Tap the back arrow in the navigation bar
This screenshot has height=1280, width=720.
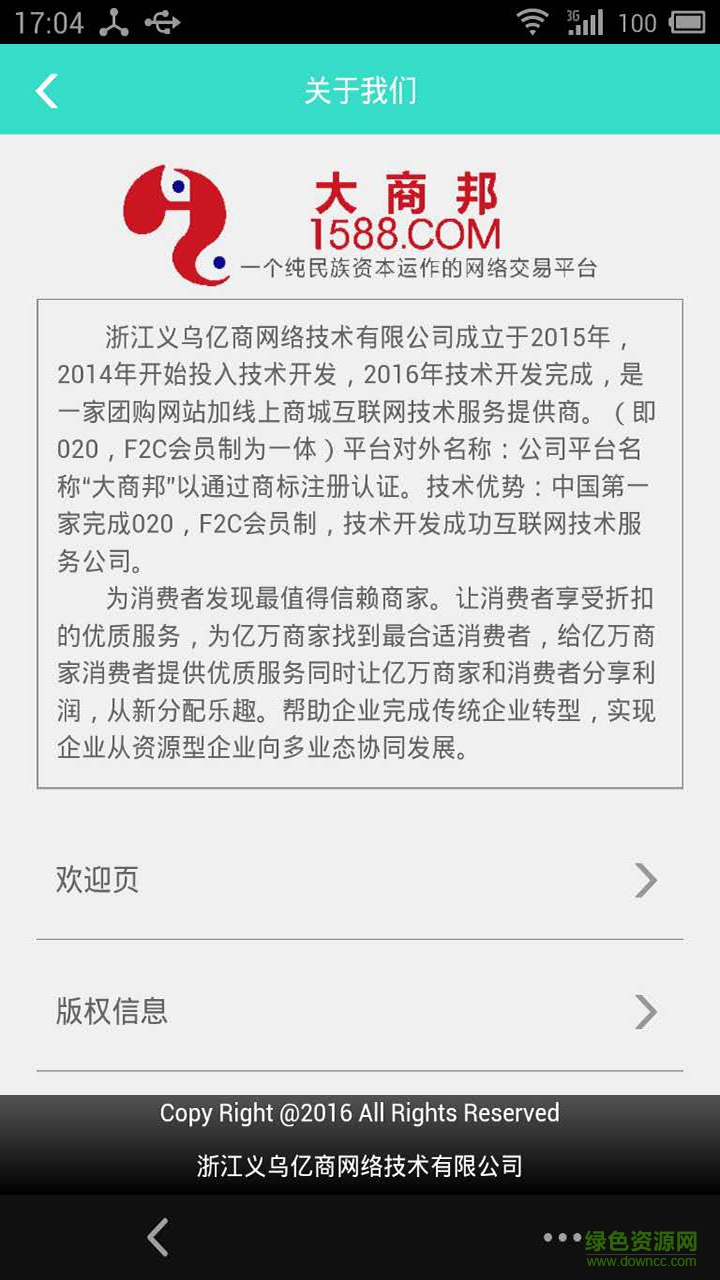157,1237
